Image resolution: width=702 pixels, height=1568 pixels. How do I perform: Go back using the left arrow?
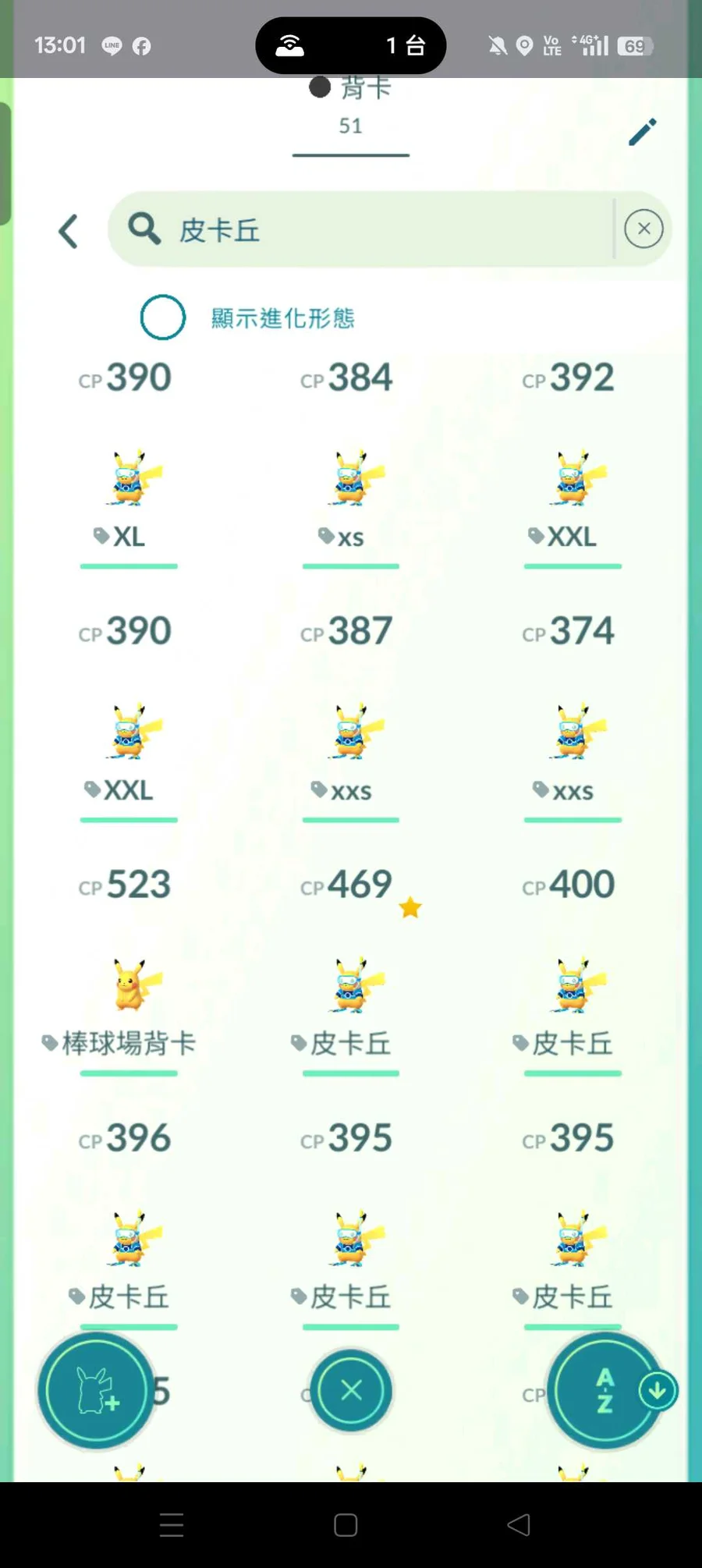(x=69, y=231)
